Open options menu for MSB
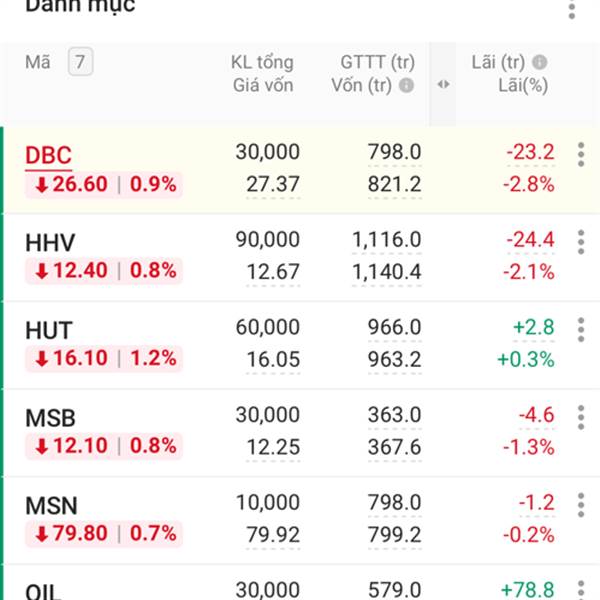 [580, 418]
